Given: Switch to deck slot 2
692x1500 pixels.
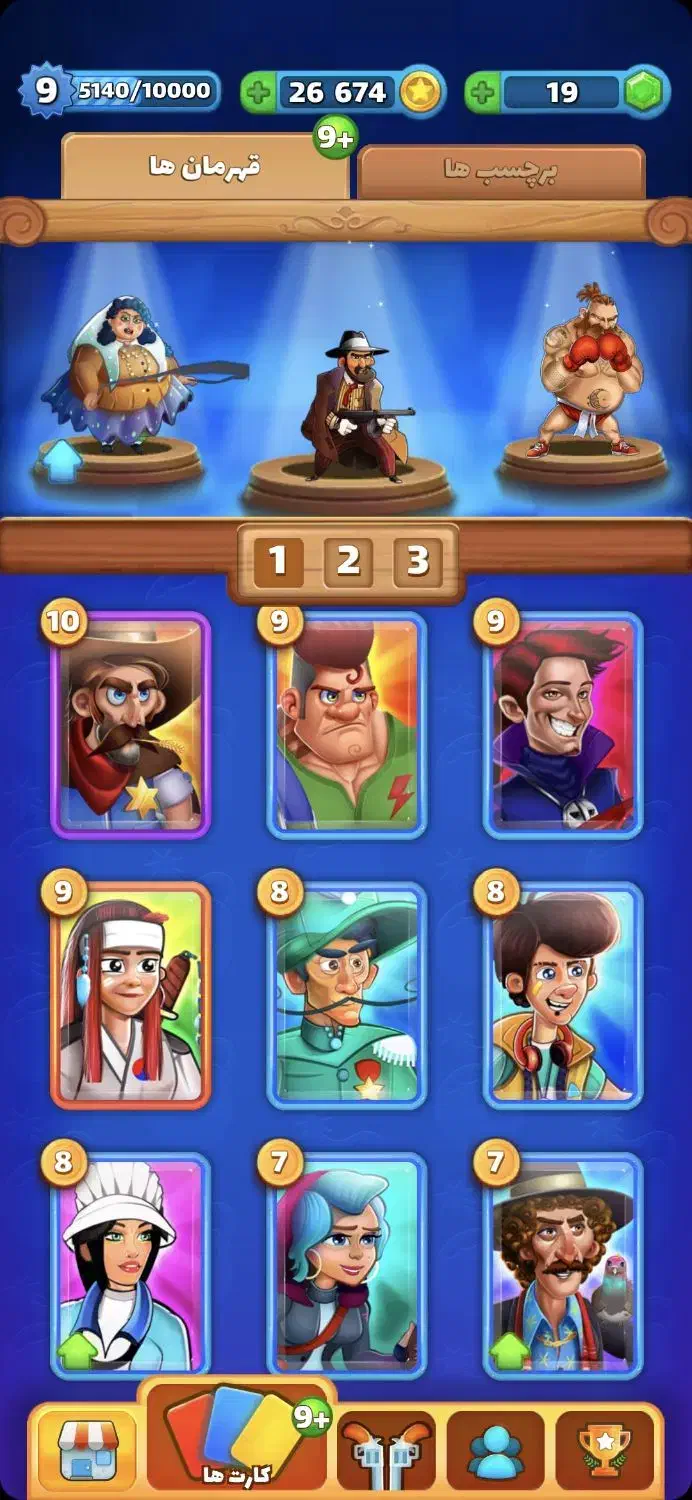Looking at the screenshot, I should pos(347,562).
